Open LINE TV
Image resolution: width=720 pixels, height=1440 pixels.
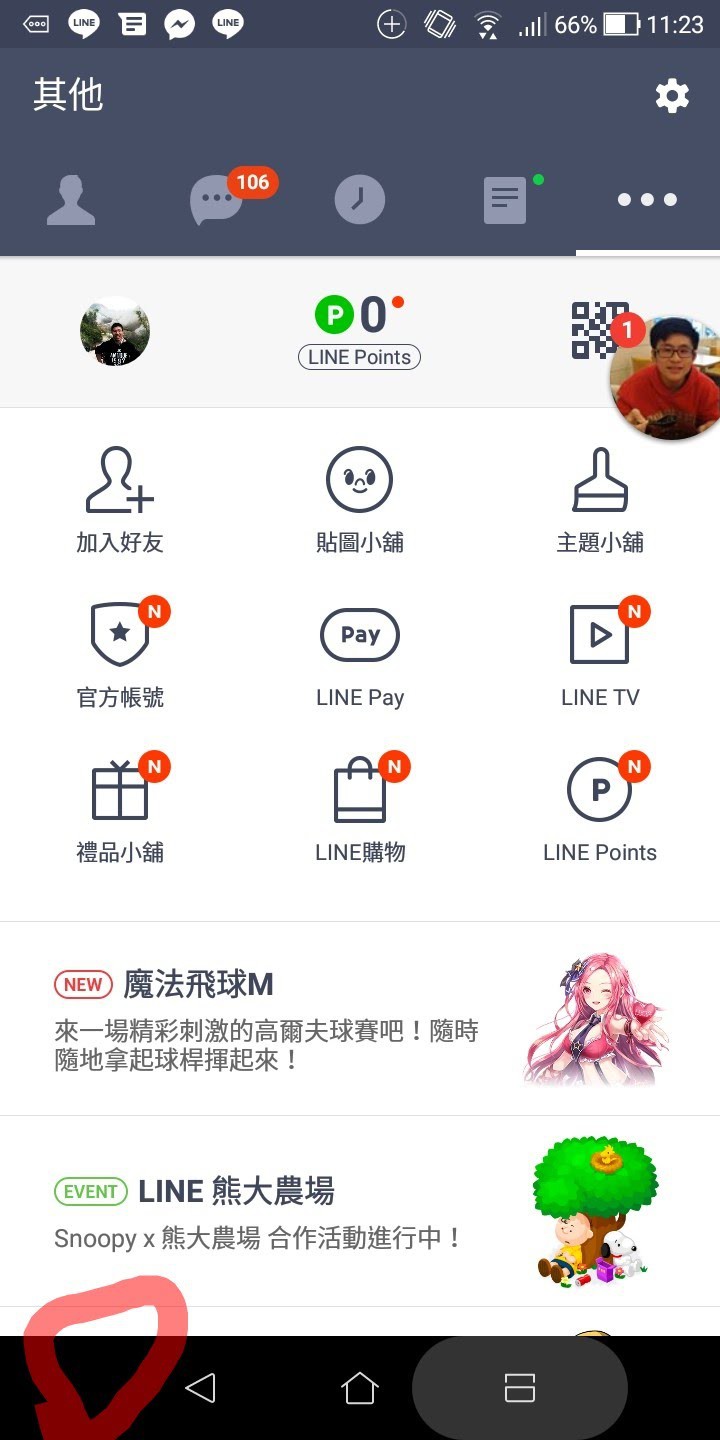pyautogui.click(x=600, y=655)
